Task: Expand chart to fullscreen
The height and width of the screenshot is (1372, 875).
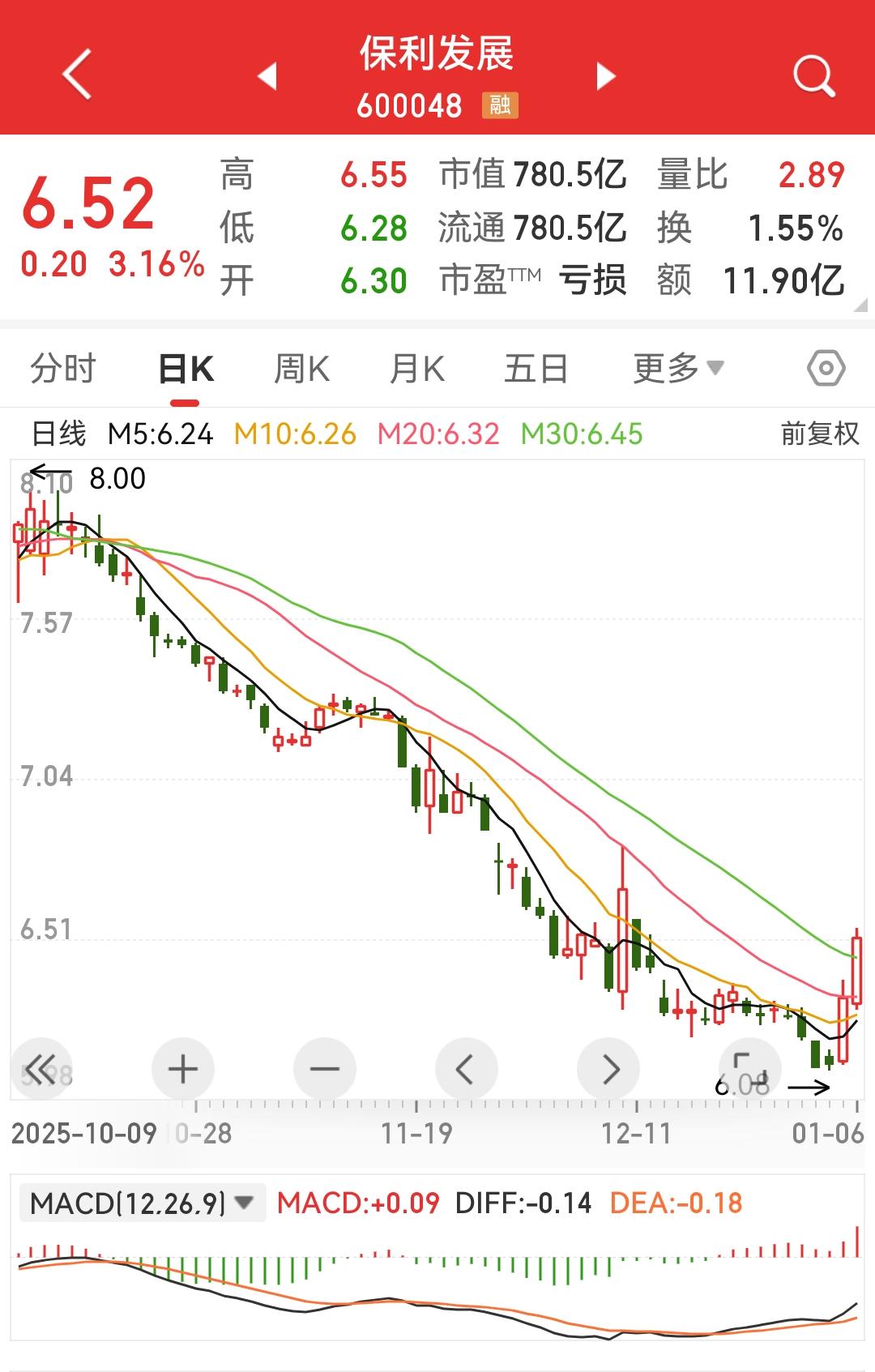Action: pos(750,1069)
